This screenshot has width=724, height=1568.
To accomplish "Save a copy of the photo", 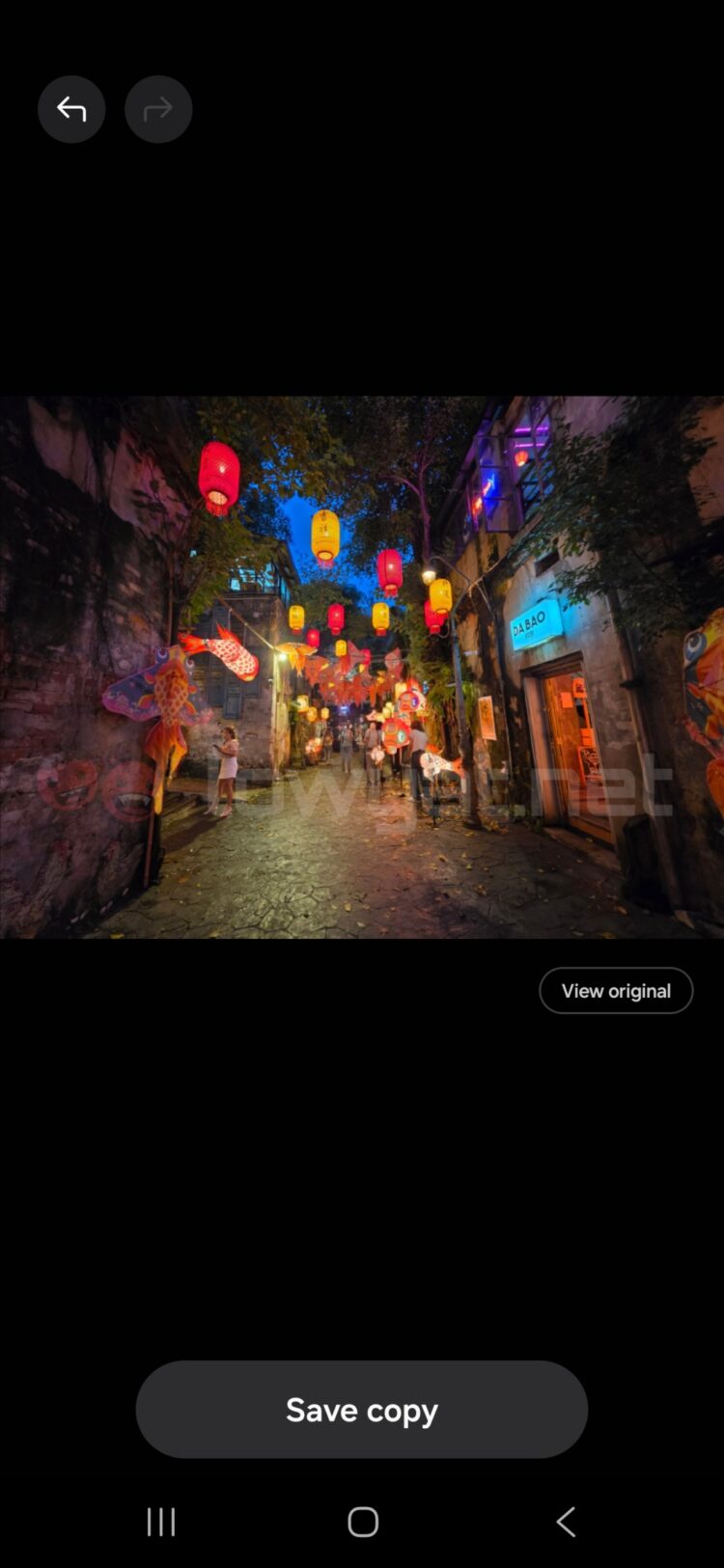I will tap(361, 1409).
